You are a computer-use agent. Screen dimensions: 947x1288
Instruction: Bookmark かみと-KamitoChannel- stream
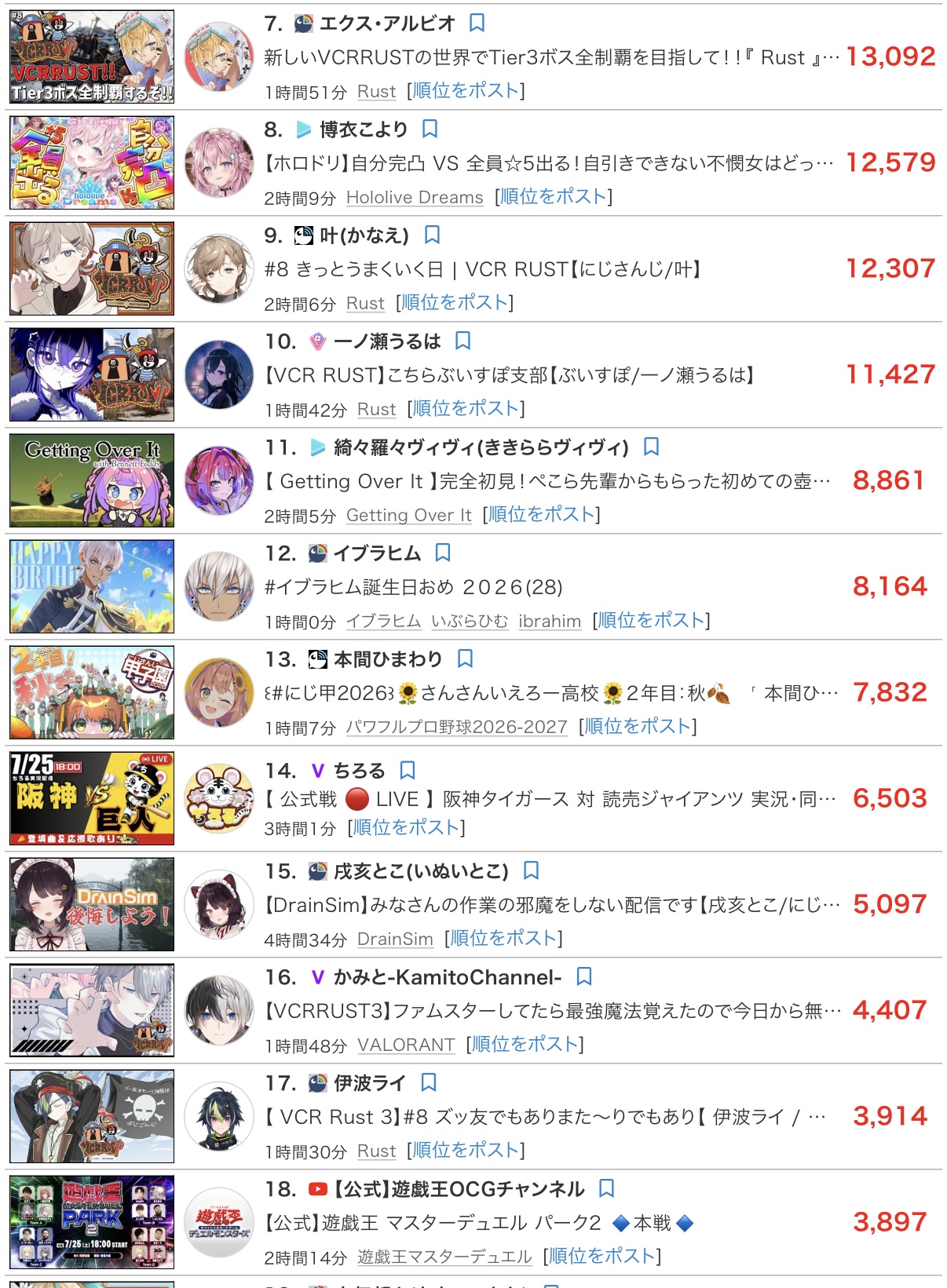pyautogui.click(x=584, y=976)
